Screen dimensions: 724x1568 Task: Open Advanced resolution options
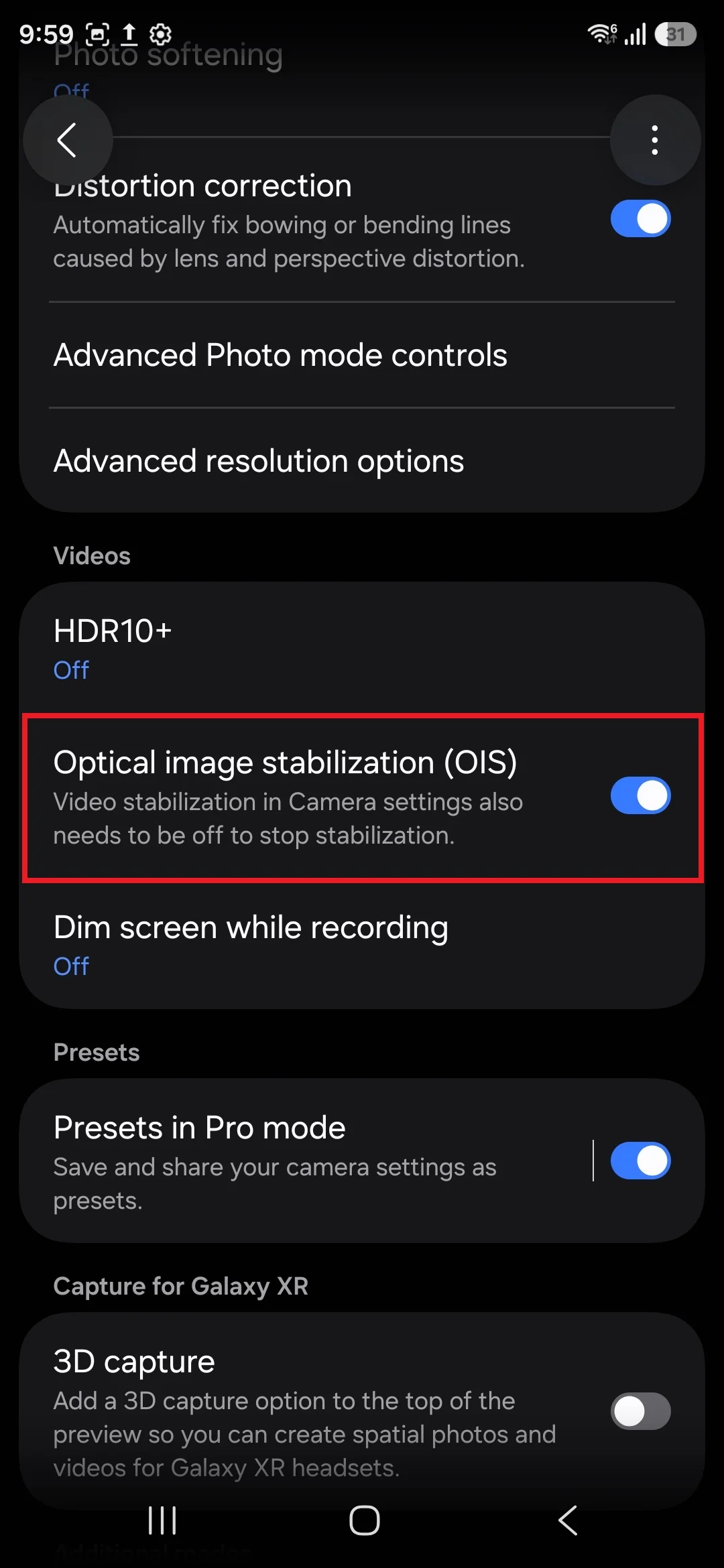tap(258, 460)
